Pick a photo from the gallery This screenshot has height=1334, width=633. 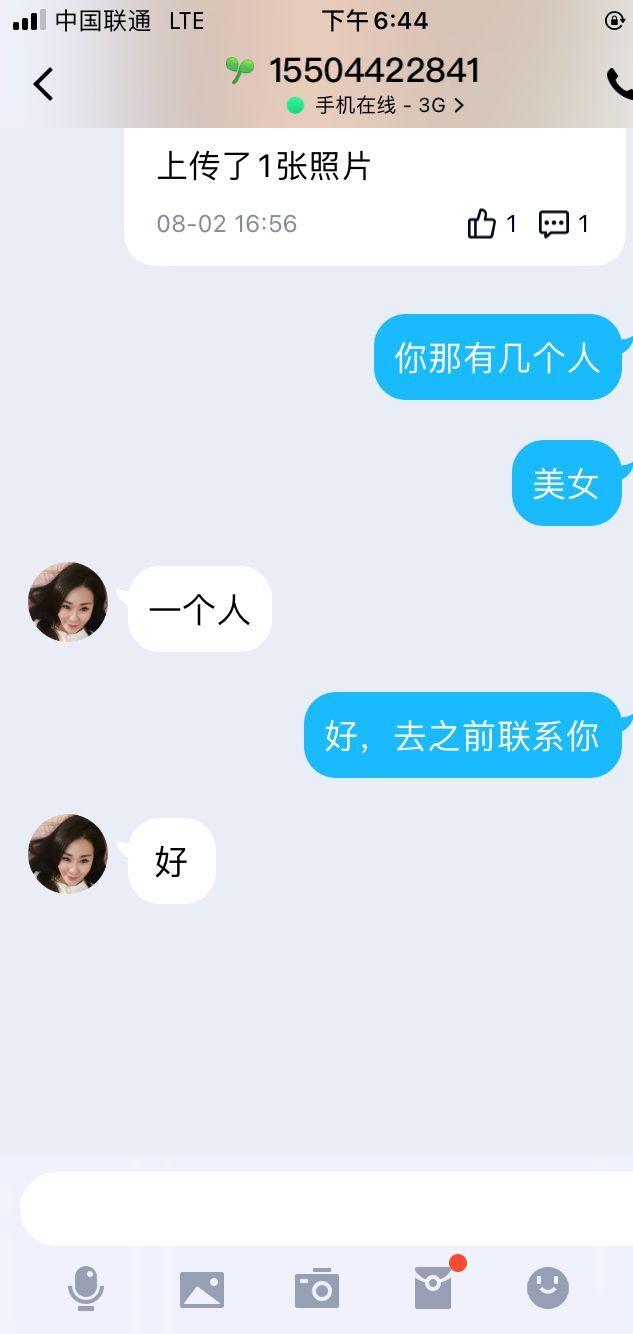[x=202, y=1289]
